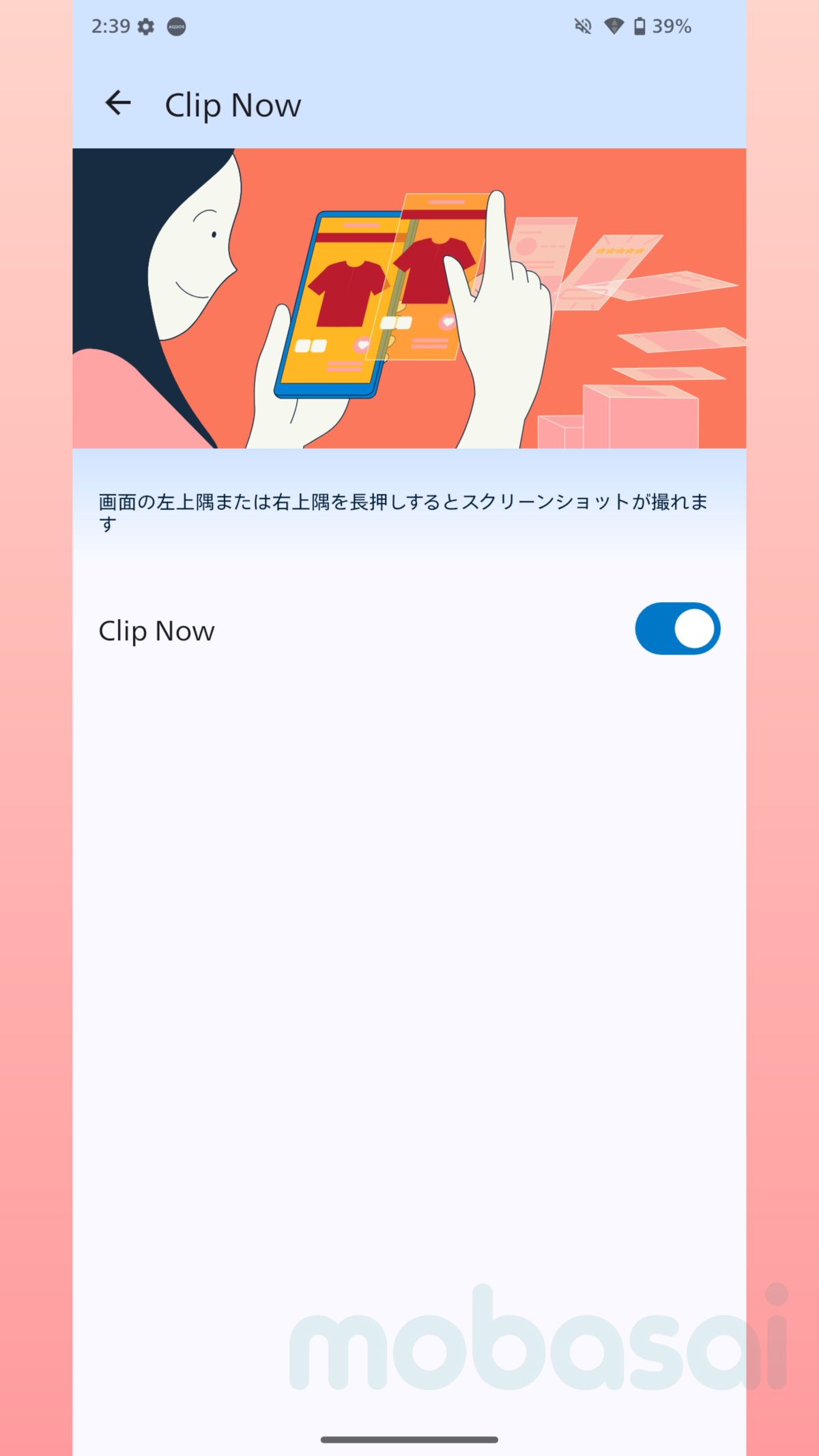This screenshot has width=819, height=1456.
Task: Go back from Clip Now settings
Action: pyautogui.click(x=117, y=104)
